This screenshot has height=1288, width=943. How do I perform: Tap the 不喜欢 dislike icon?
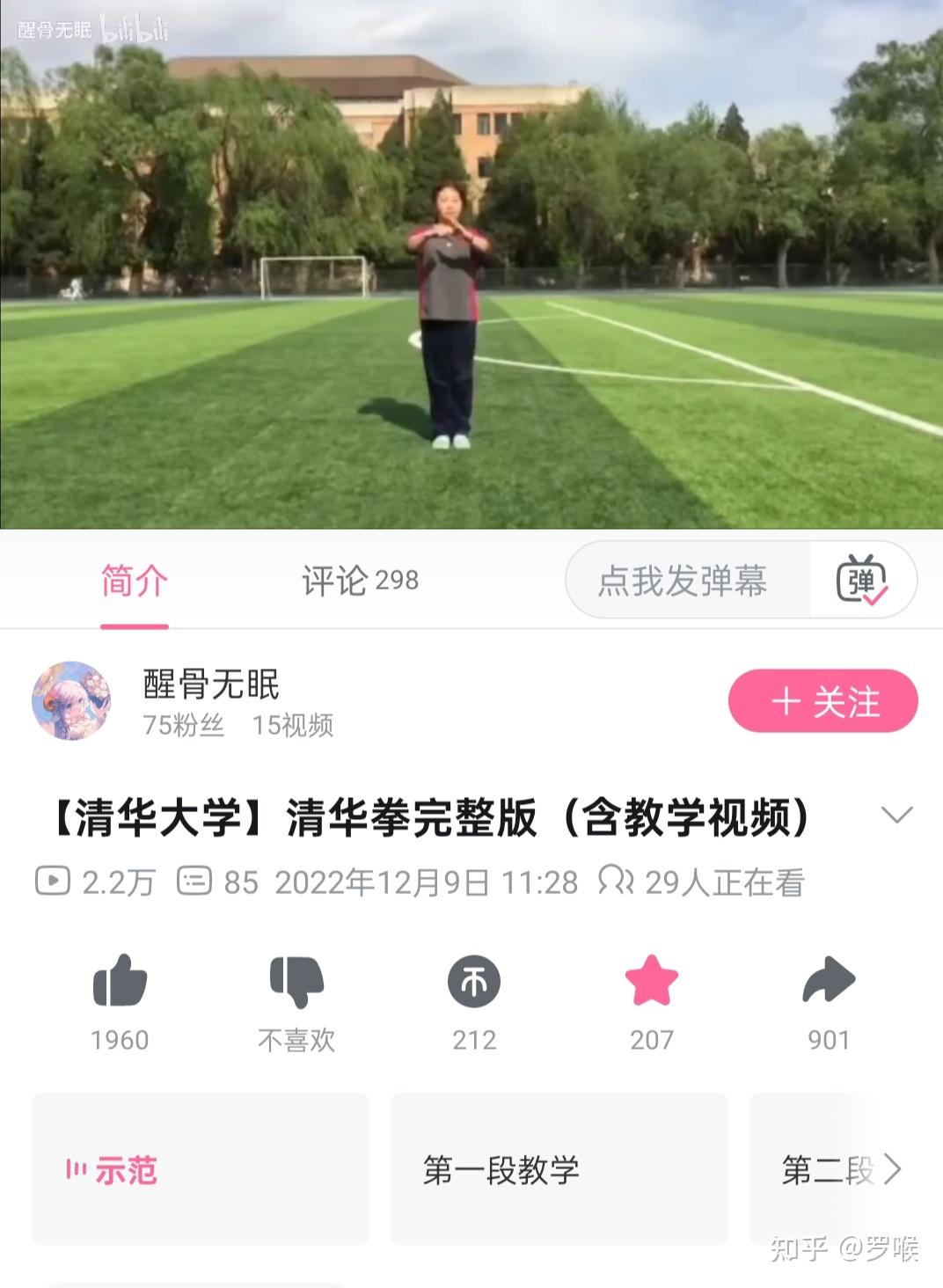(296, 980)
